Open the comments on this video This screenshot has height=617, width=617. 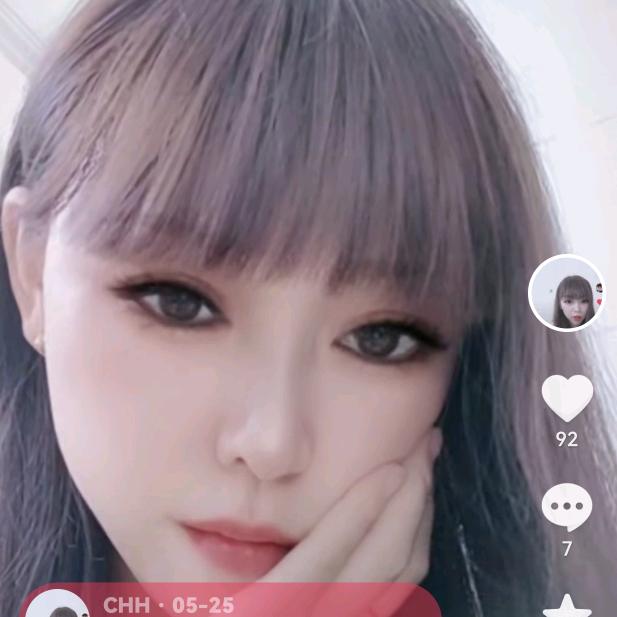pyautogui.click(x=567, y=508)
